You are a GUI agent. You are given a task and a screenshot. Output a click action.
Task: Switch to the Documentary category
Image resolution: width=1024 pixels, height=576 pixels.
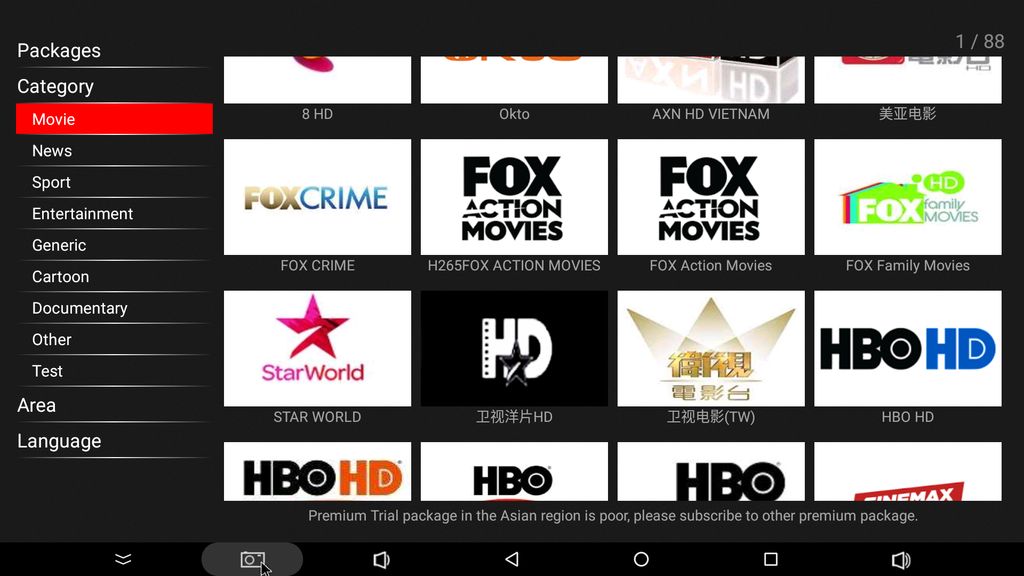coord(79,308)
